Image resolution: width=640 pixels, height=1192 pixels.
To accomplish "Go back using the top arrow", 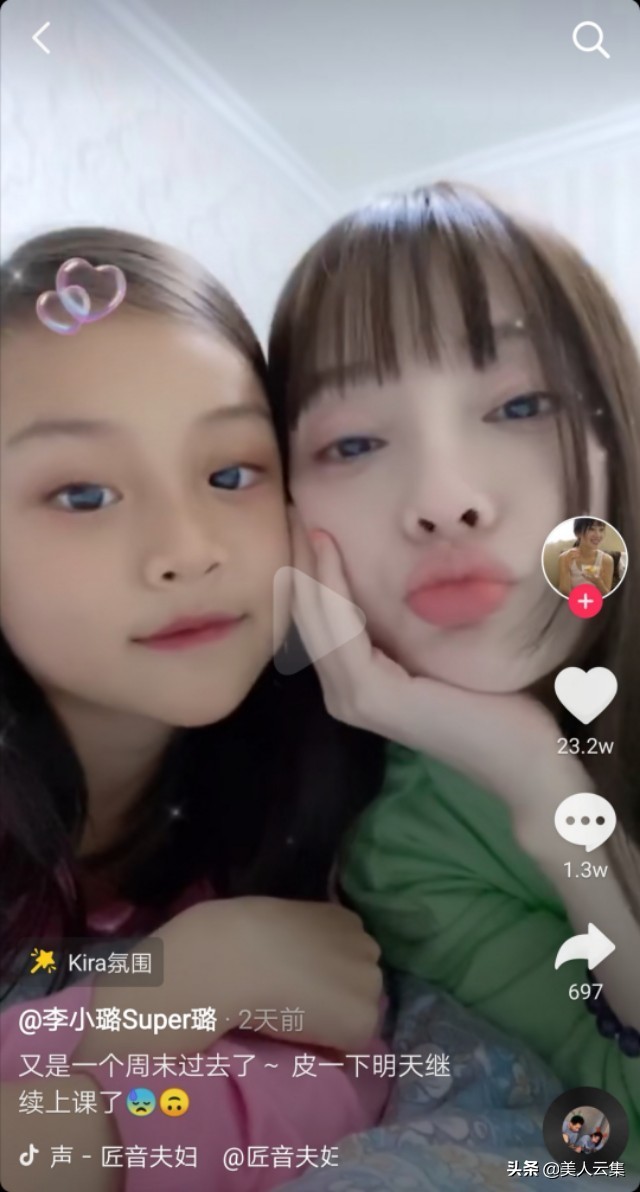I will tap(41, 39).
